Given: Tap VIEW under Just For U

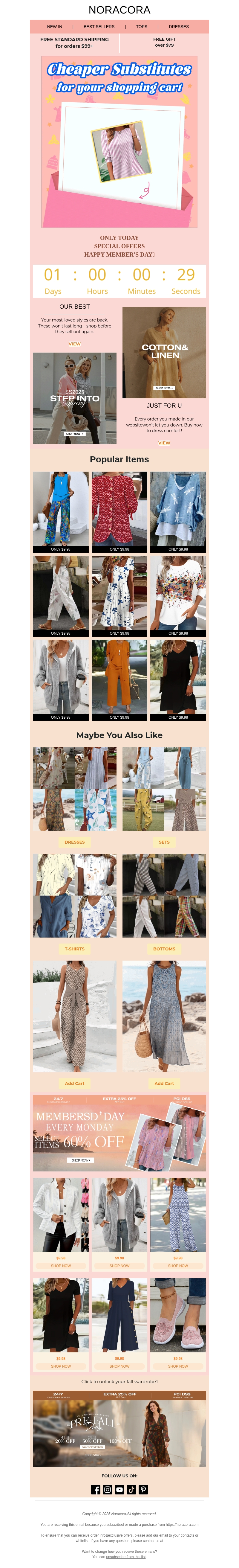Looking at the screenshot, I should click(164, 443).
